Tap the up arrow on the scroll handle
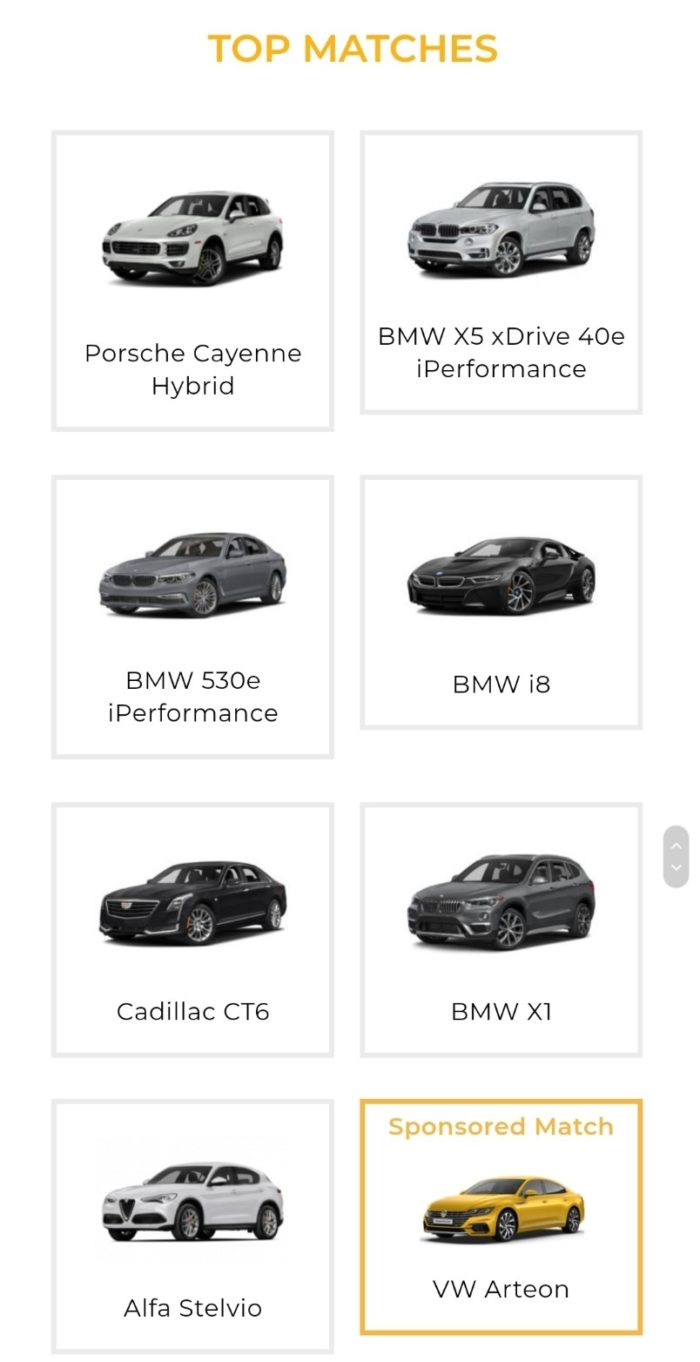The height and width of the screenshot is (1362, 700). pyautogui.click(x=676, y=843)
